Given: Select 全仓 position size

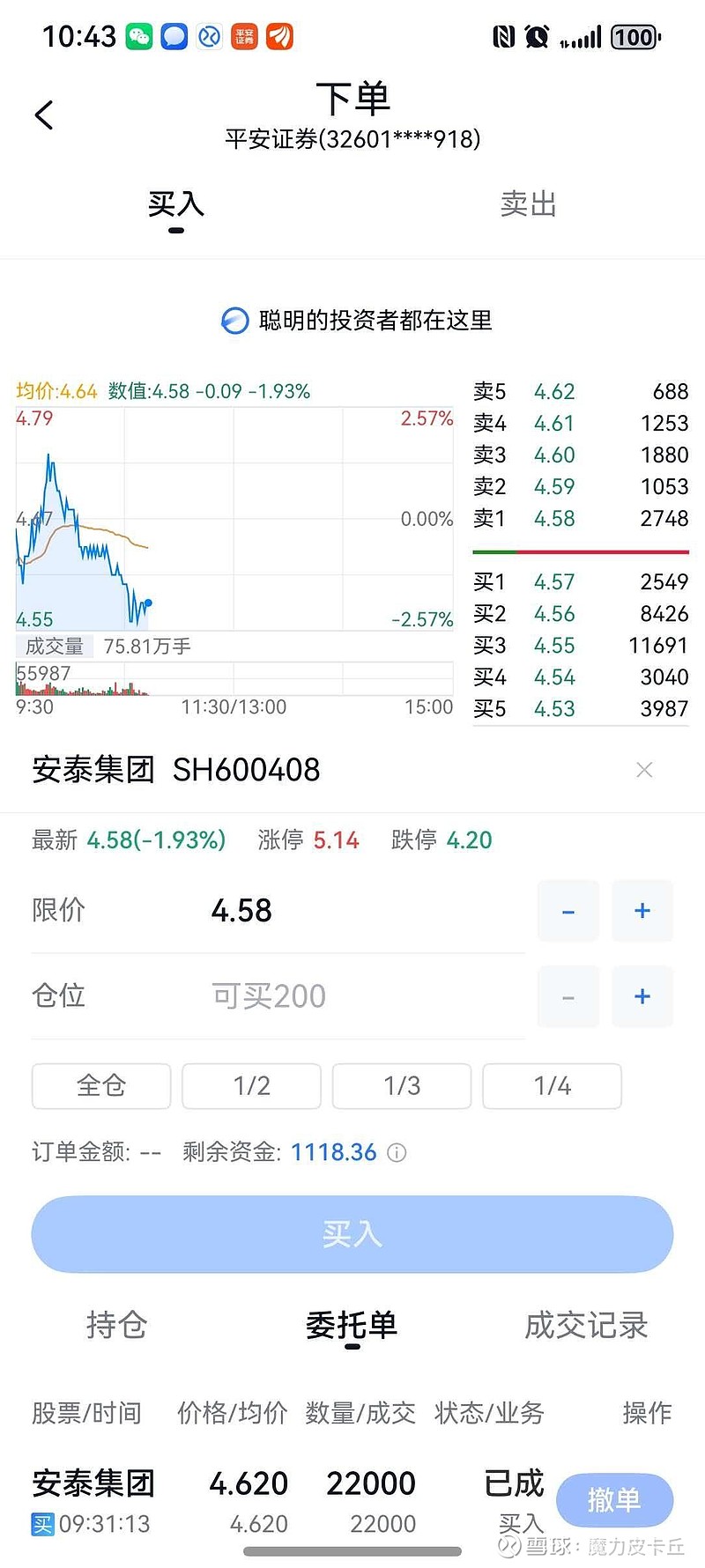Looking at the screenshot, I should [100, 1086].
